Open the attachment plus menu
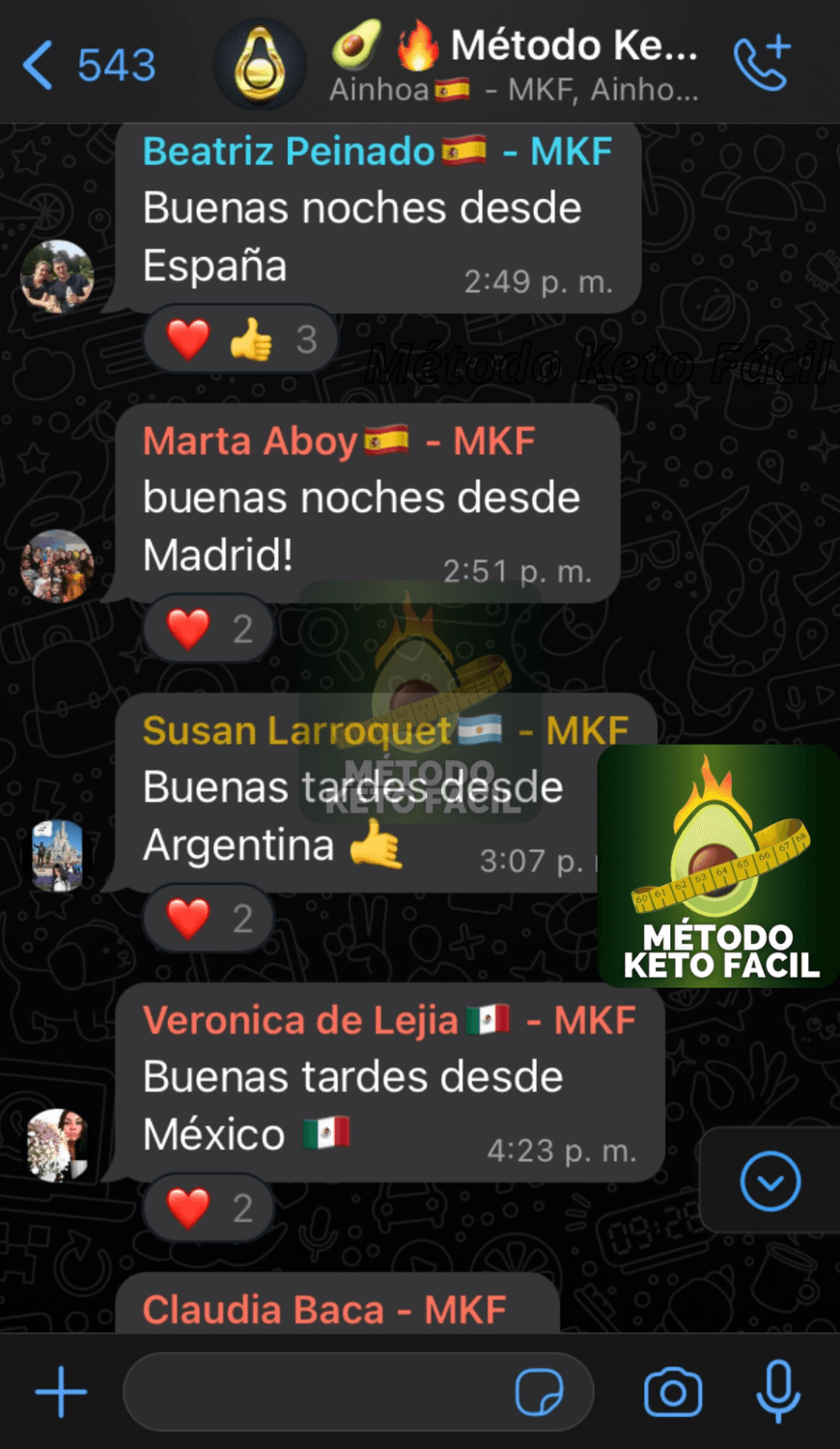 pyautogui.click(x=62, y=1392)
